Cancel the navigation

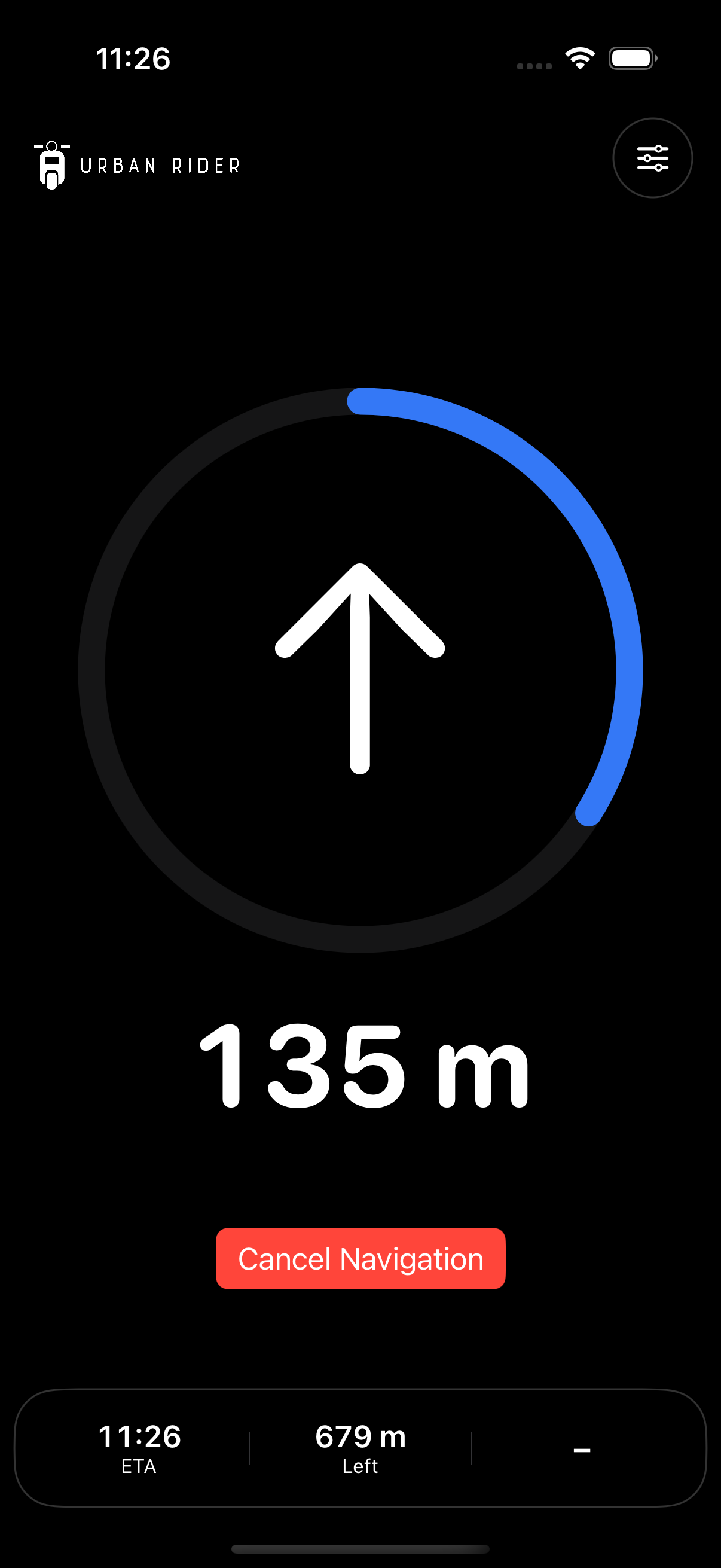point(360,1259)
